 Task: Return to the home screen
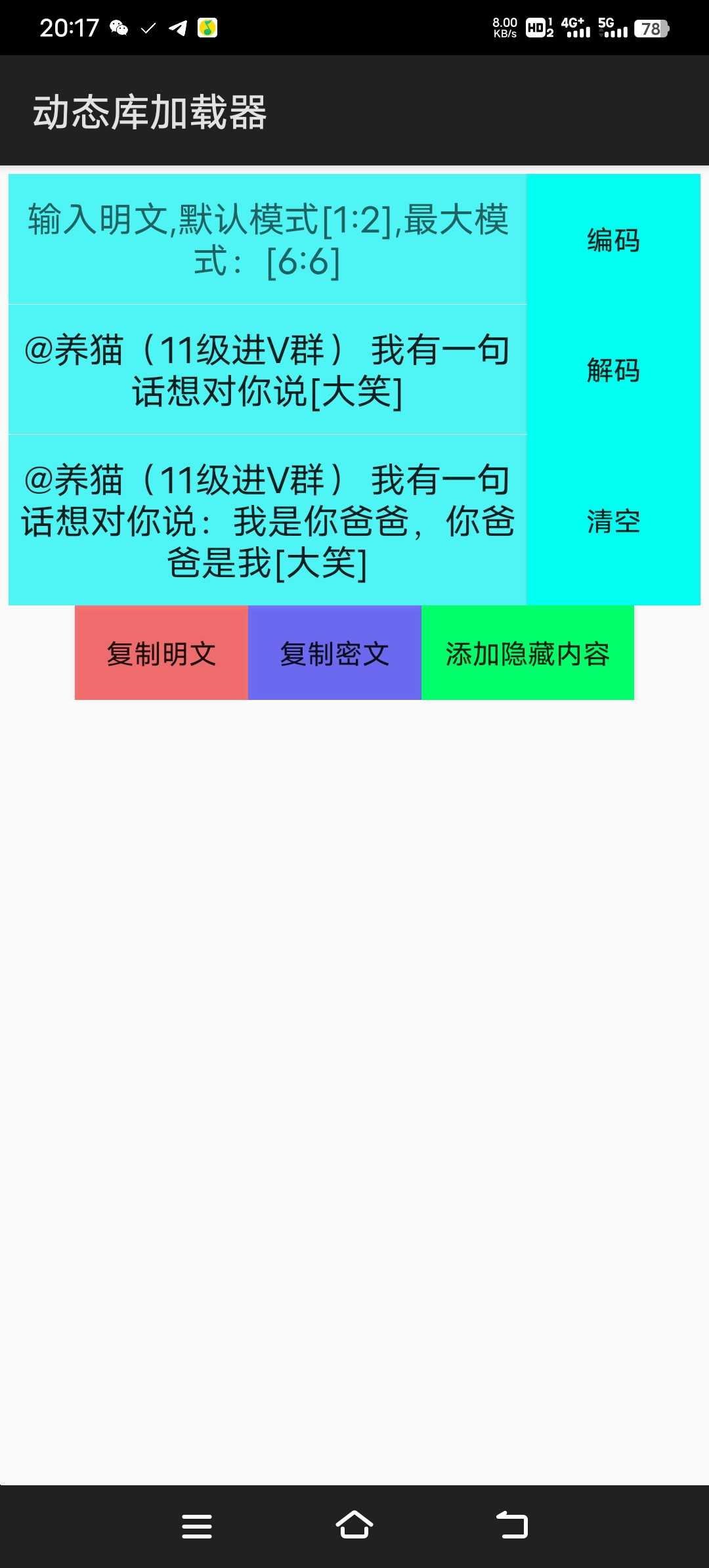click(354, 1525)
